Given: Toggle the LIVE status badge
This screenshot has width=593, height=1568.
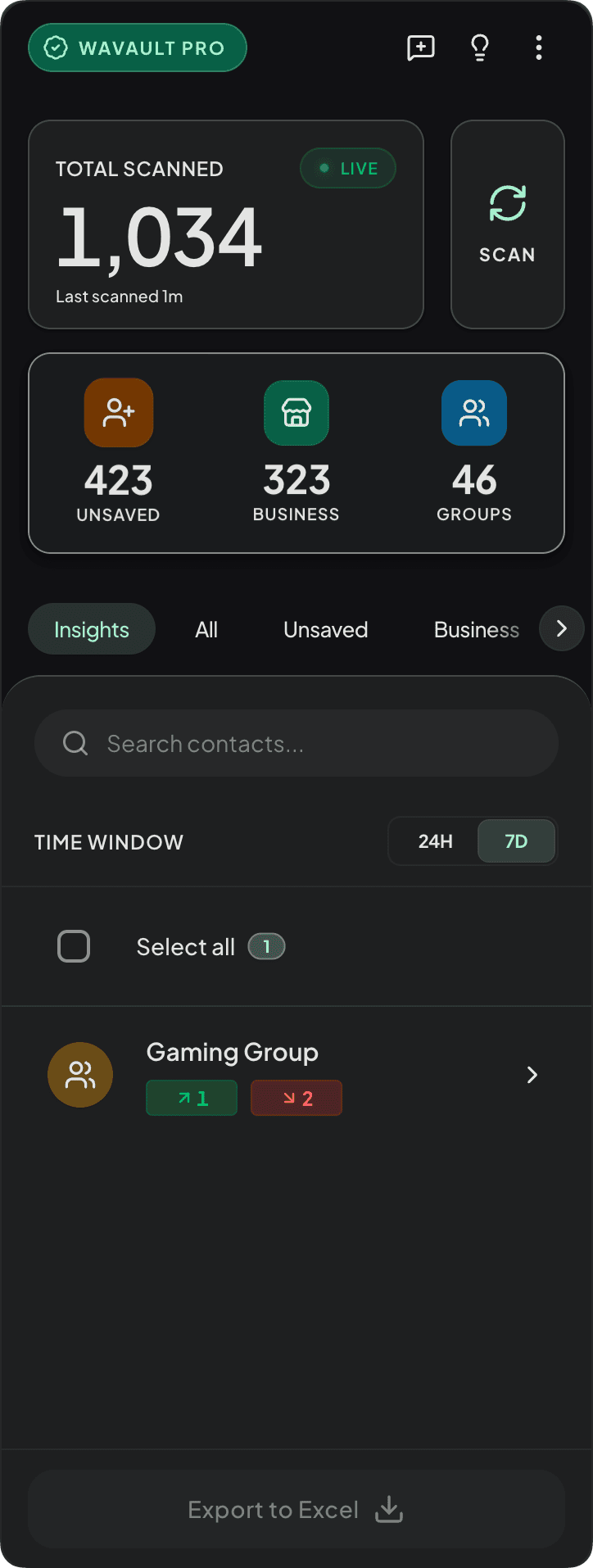Looking at the screenshot, I should coord(348,168).
